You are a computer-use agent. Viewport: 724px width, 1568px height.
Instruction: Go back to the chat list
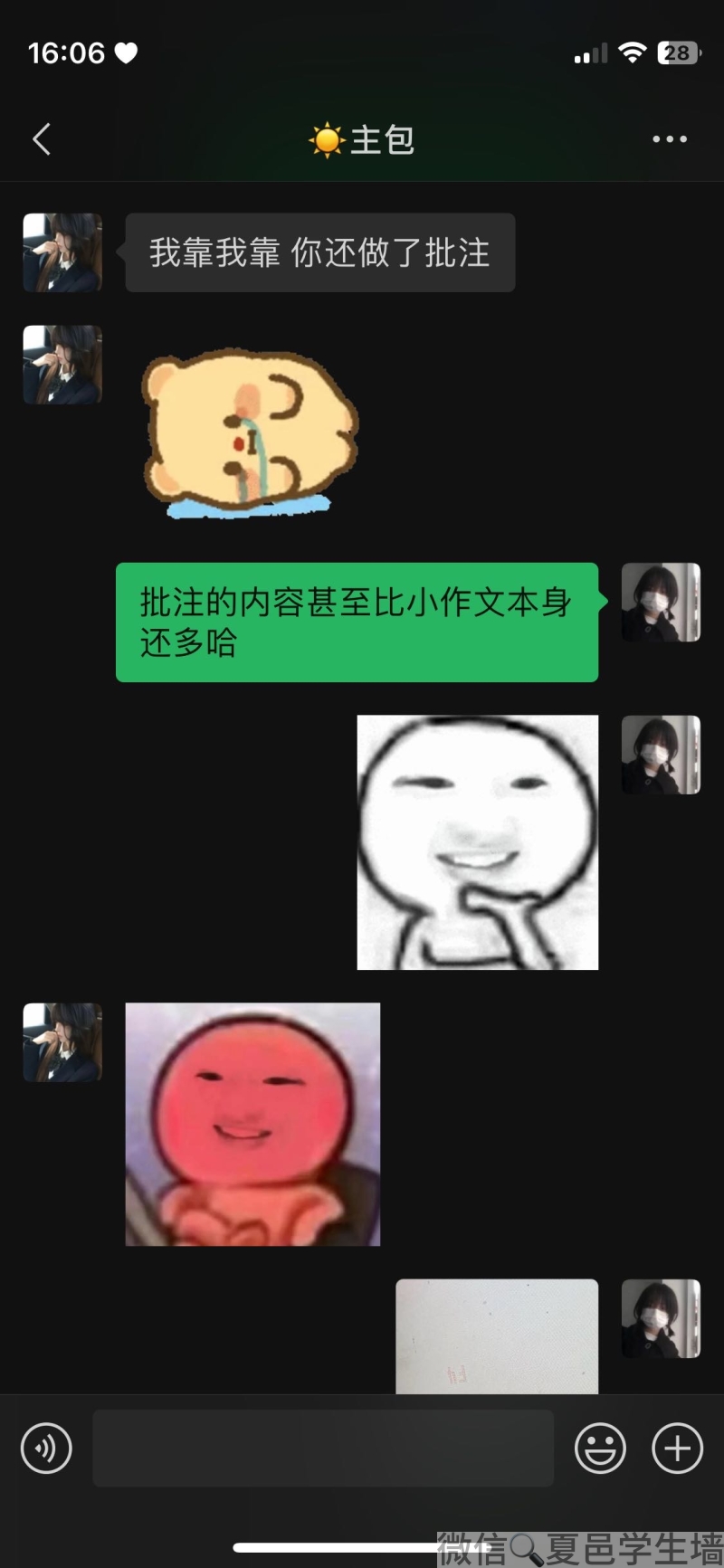coord(42,139)
